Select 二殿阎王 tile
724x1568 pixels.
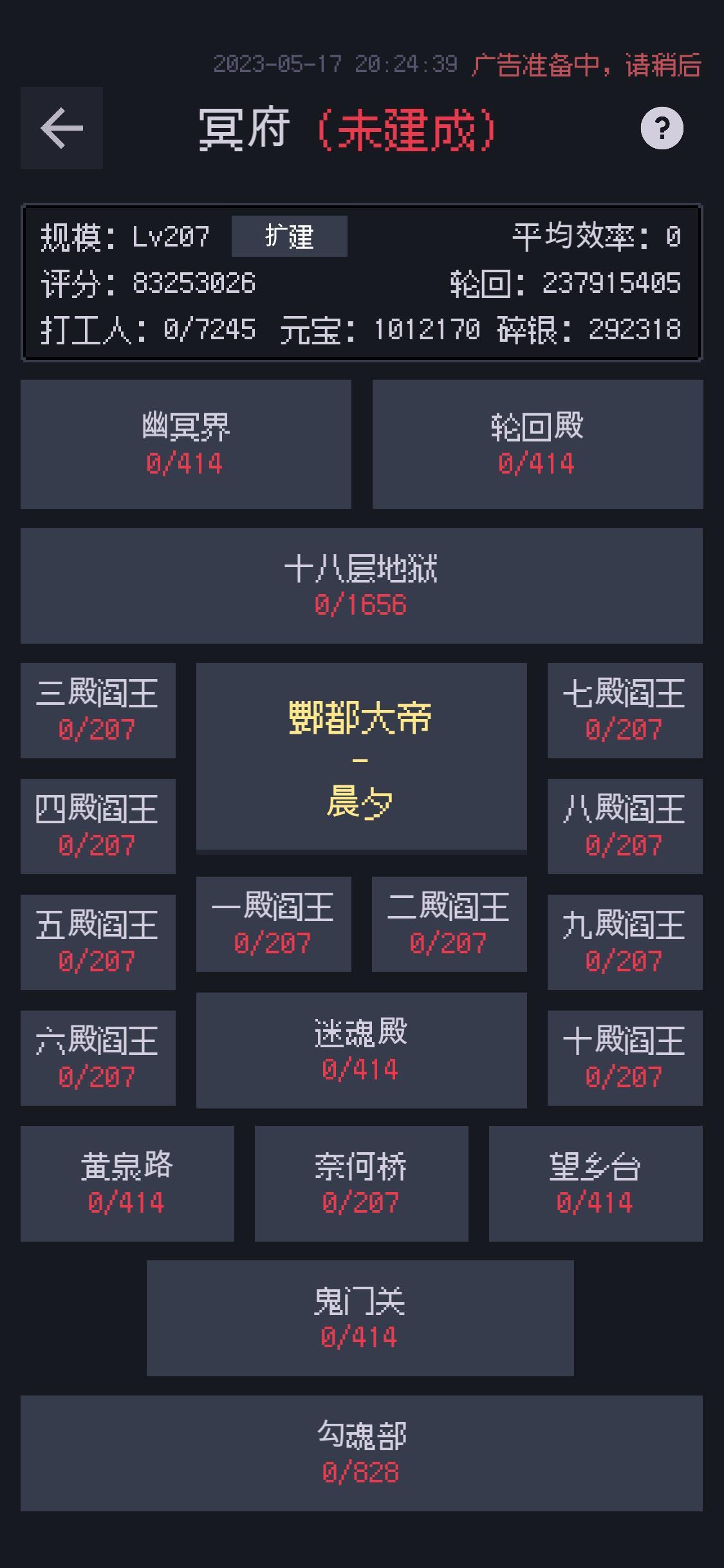point(449,924)
